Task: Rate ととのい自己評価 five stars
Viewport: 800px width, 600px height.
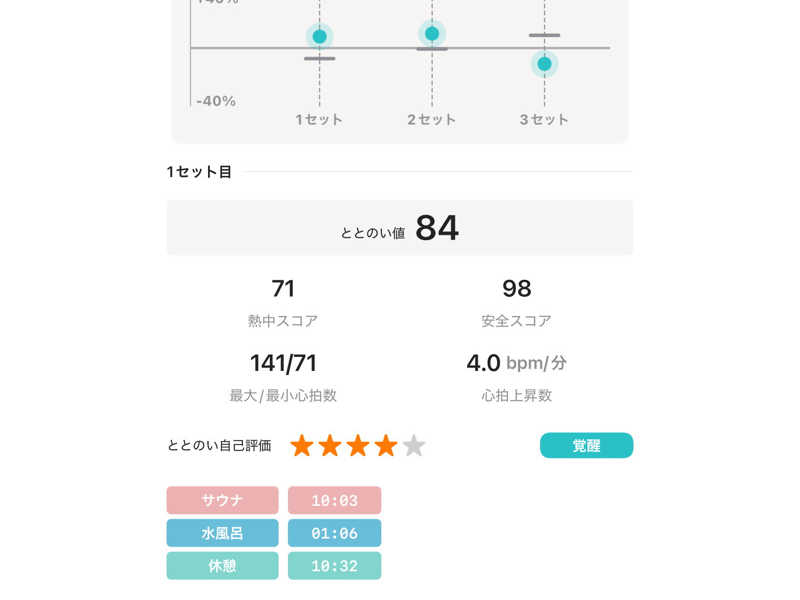Action: pos(414,446)
